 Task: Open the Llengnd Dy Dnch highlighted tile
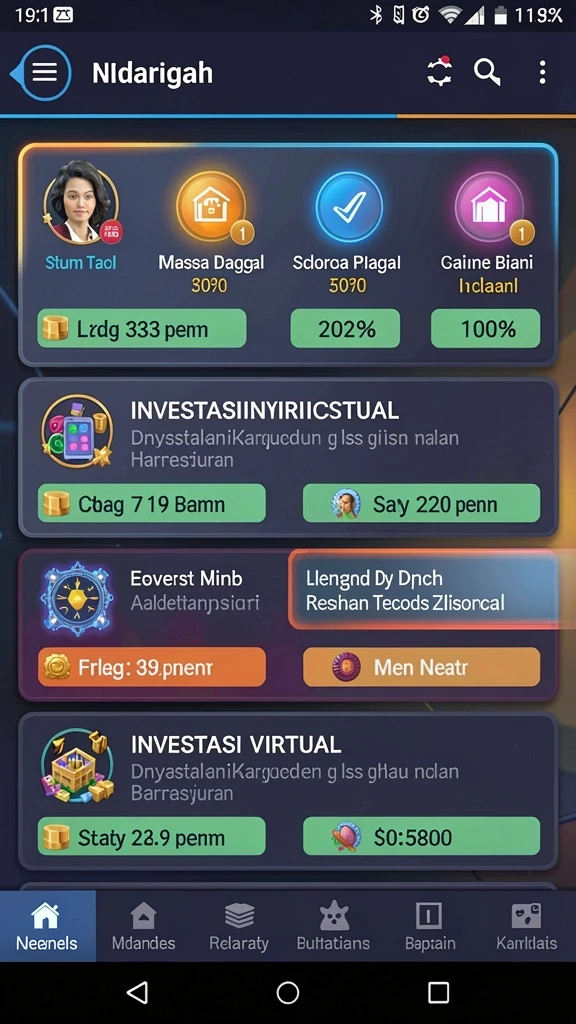tap(423, 590)
